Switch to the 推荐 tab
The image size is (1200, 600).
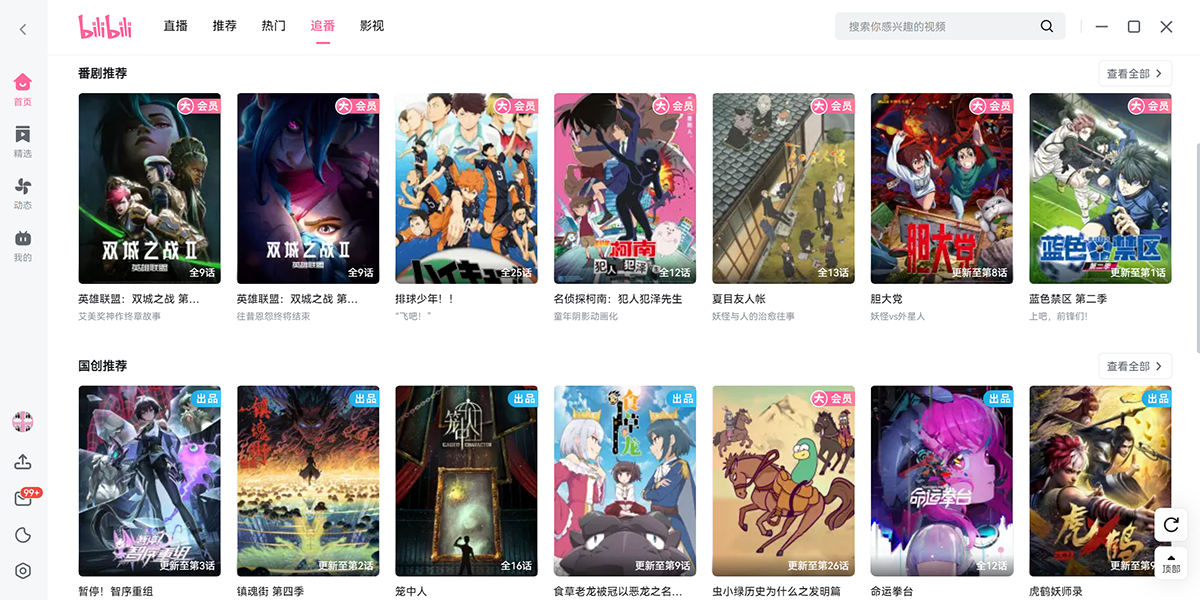tap(224, 26)
